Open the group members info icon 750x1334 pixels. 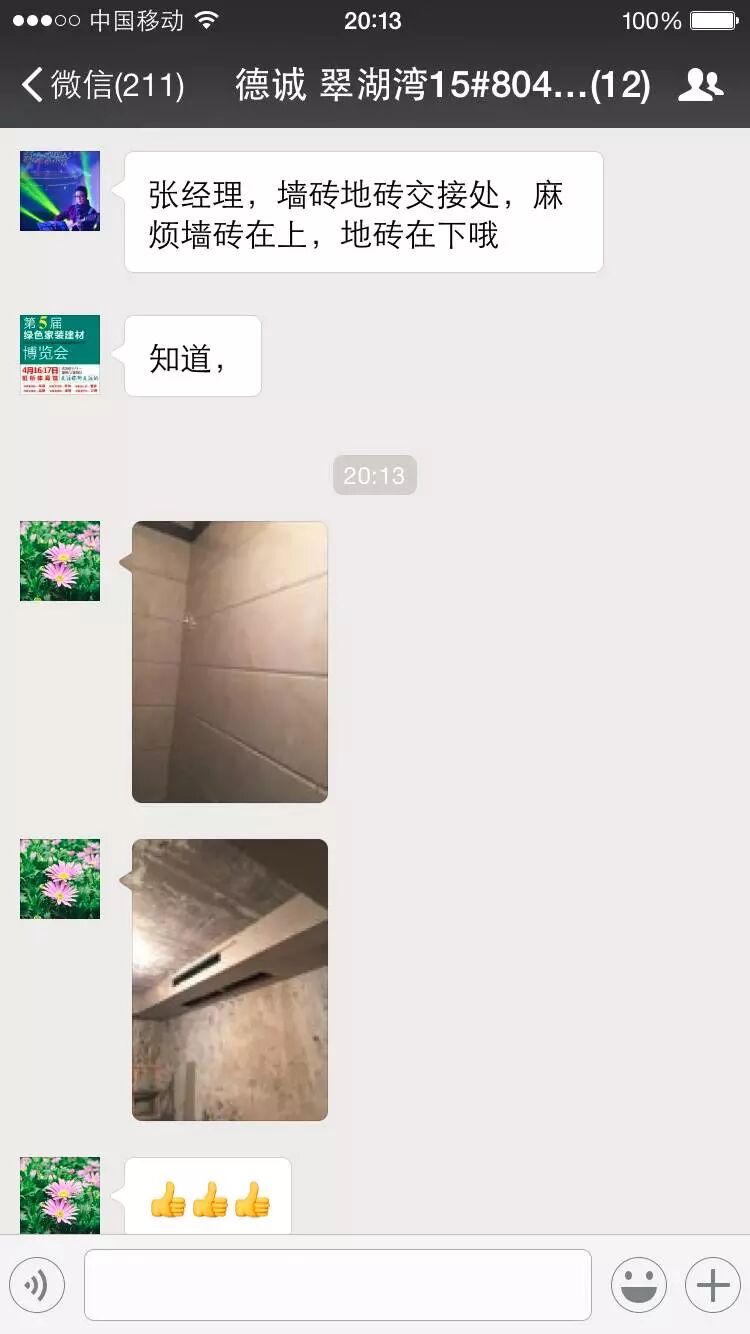(700, 85)
